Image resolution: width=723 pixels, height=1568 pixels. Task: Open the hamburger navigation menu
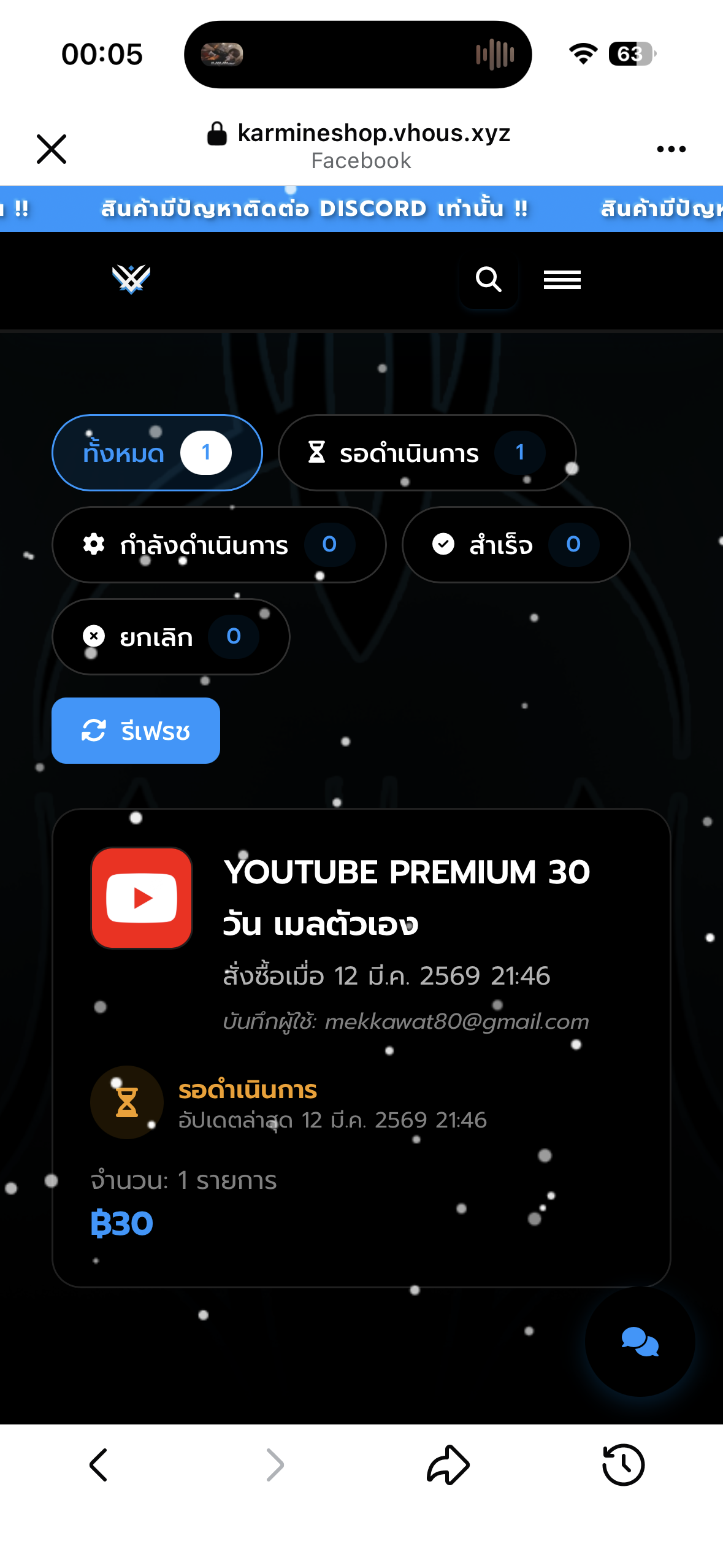pos(562,280)
